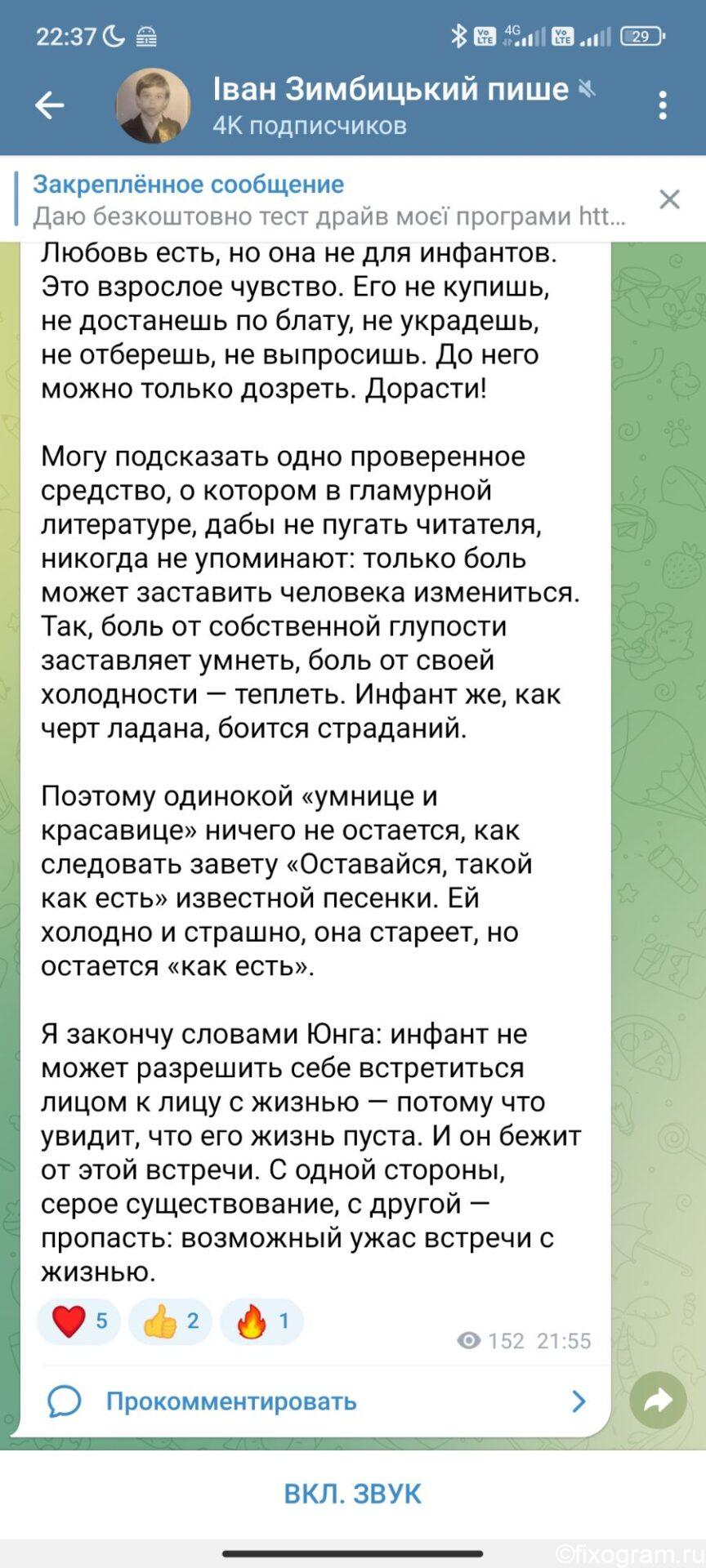The image size is (706, 1568).
Task: React with the fire emoji
Action: [261, 1321]
